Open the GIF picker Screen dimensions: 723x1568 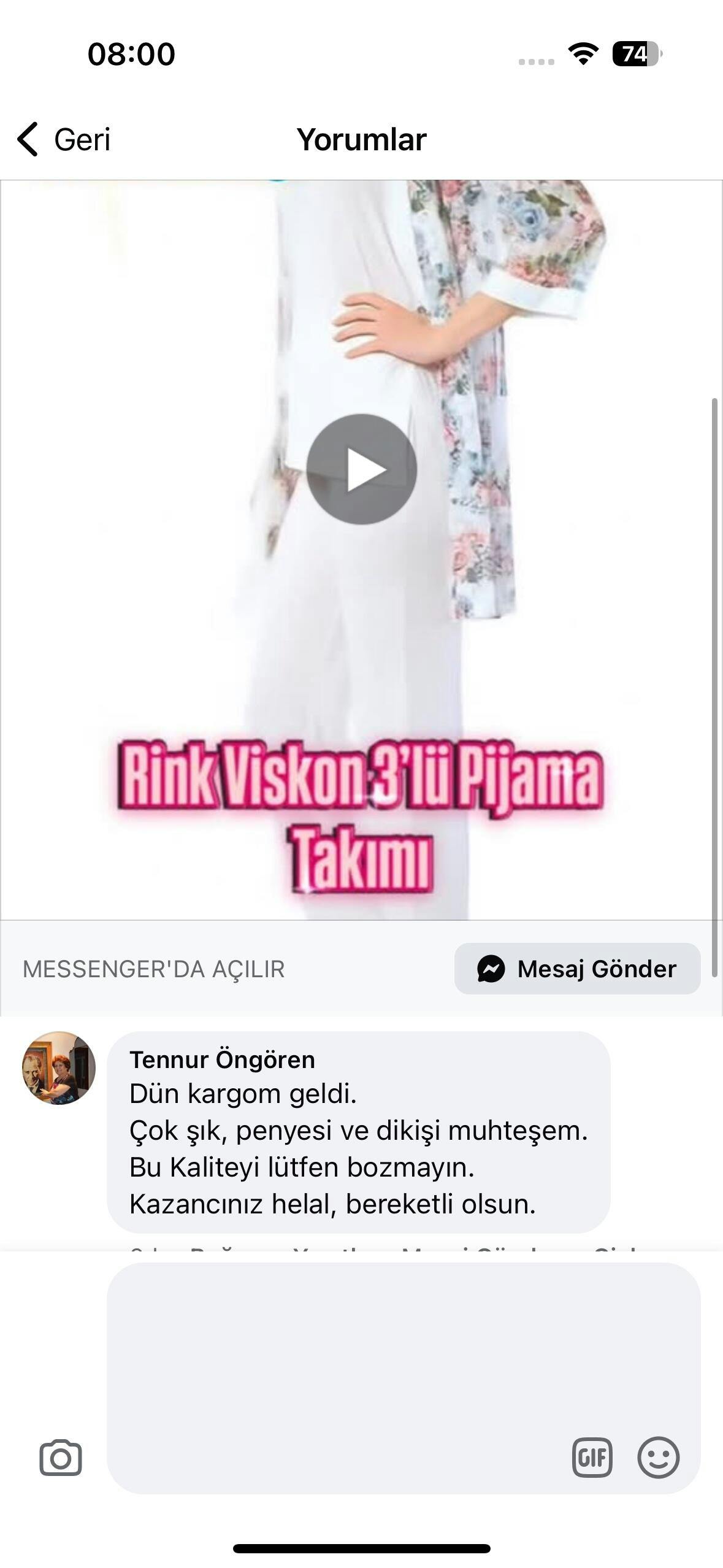coord(592,1458)
